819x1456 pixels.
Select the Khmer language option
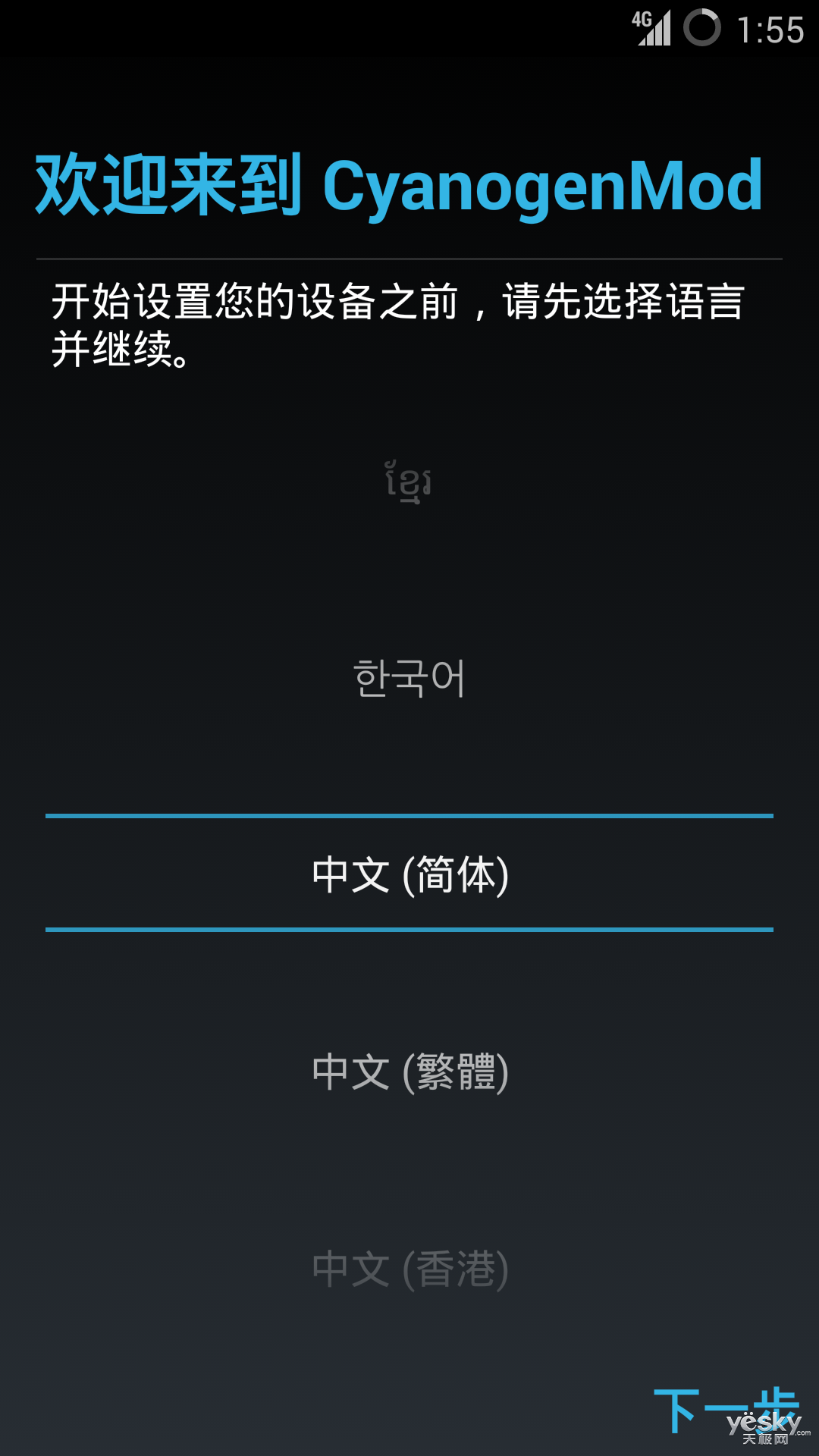409,482
